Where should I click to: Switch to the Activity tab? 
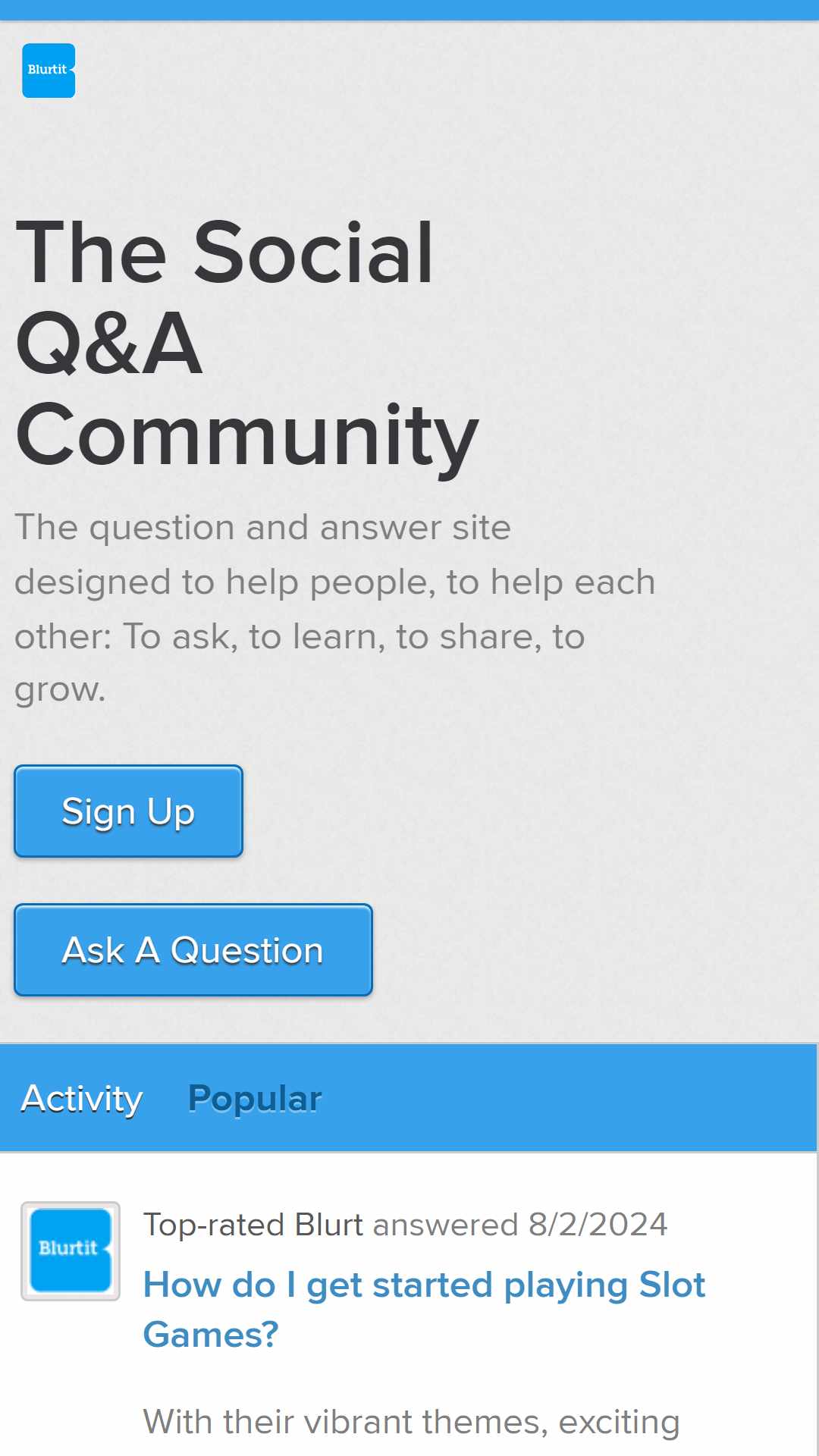(x=82, y=1098)
